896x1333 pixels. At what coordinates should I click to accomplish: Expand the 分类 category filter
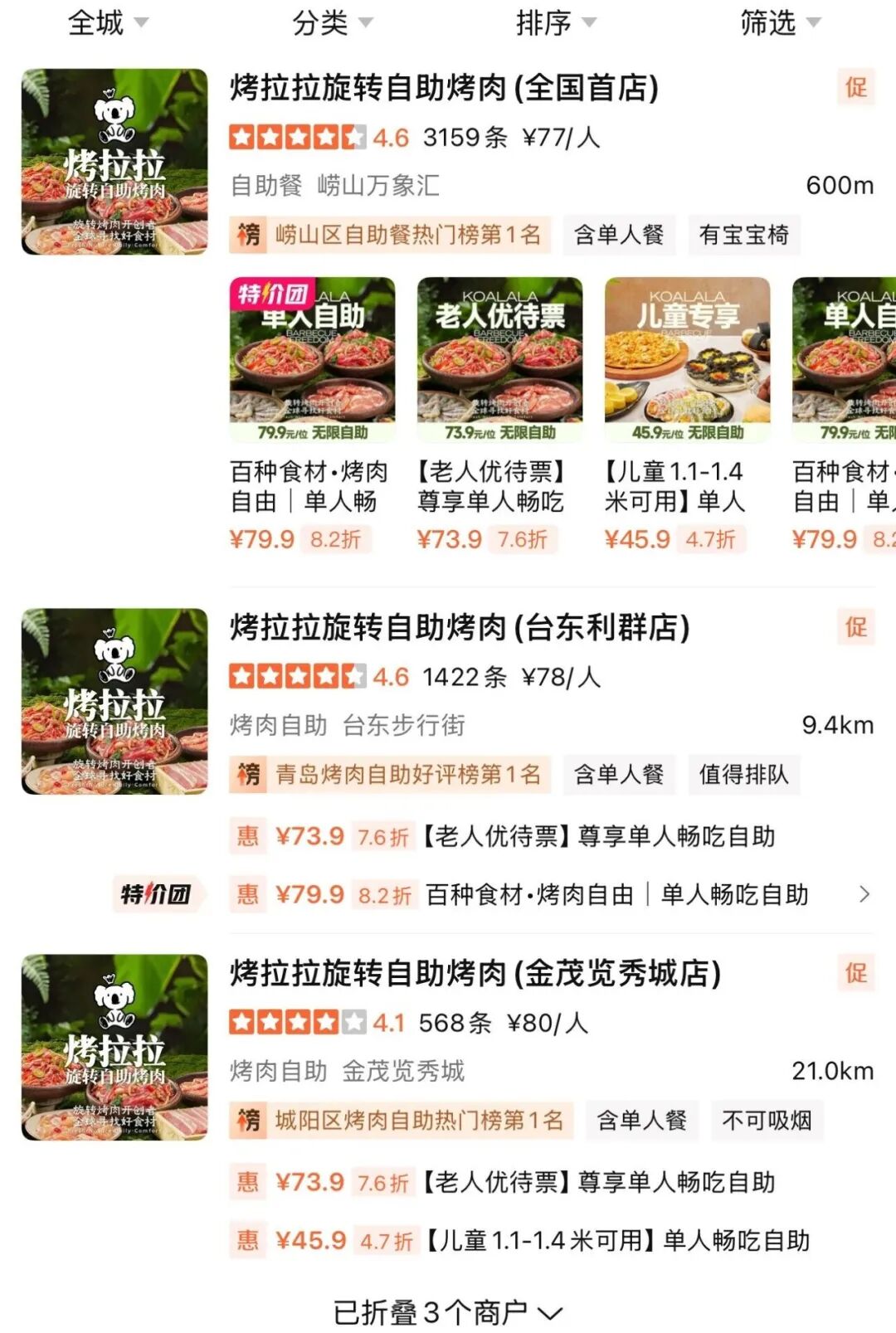(x=332, y=22)
